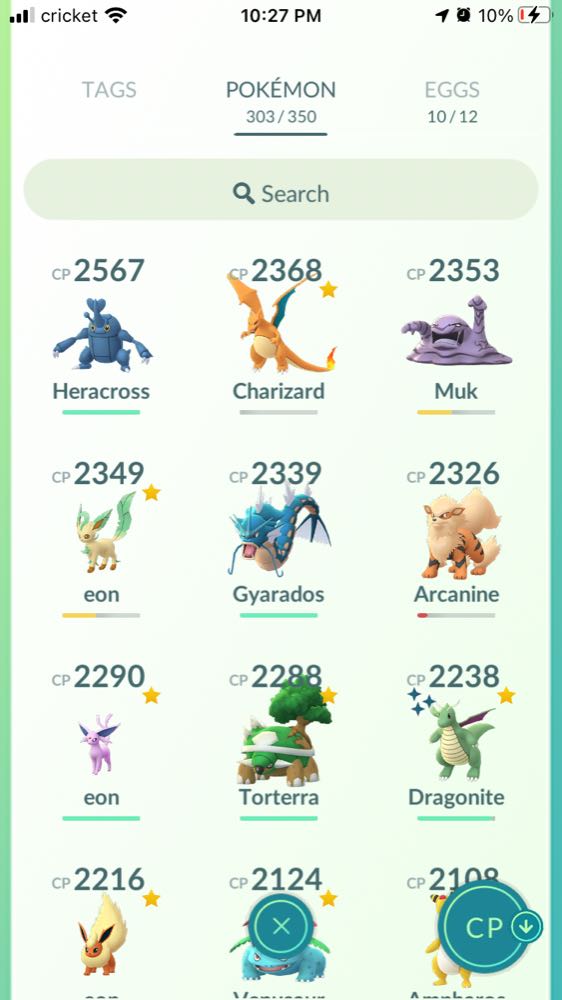The image size is (562, 1000).
Task: View Gyarados CP 2339
Action: click(279, 539)
